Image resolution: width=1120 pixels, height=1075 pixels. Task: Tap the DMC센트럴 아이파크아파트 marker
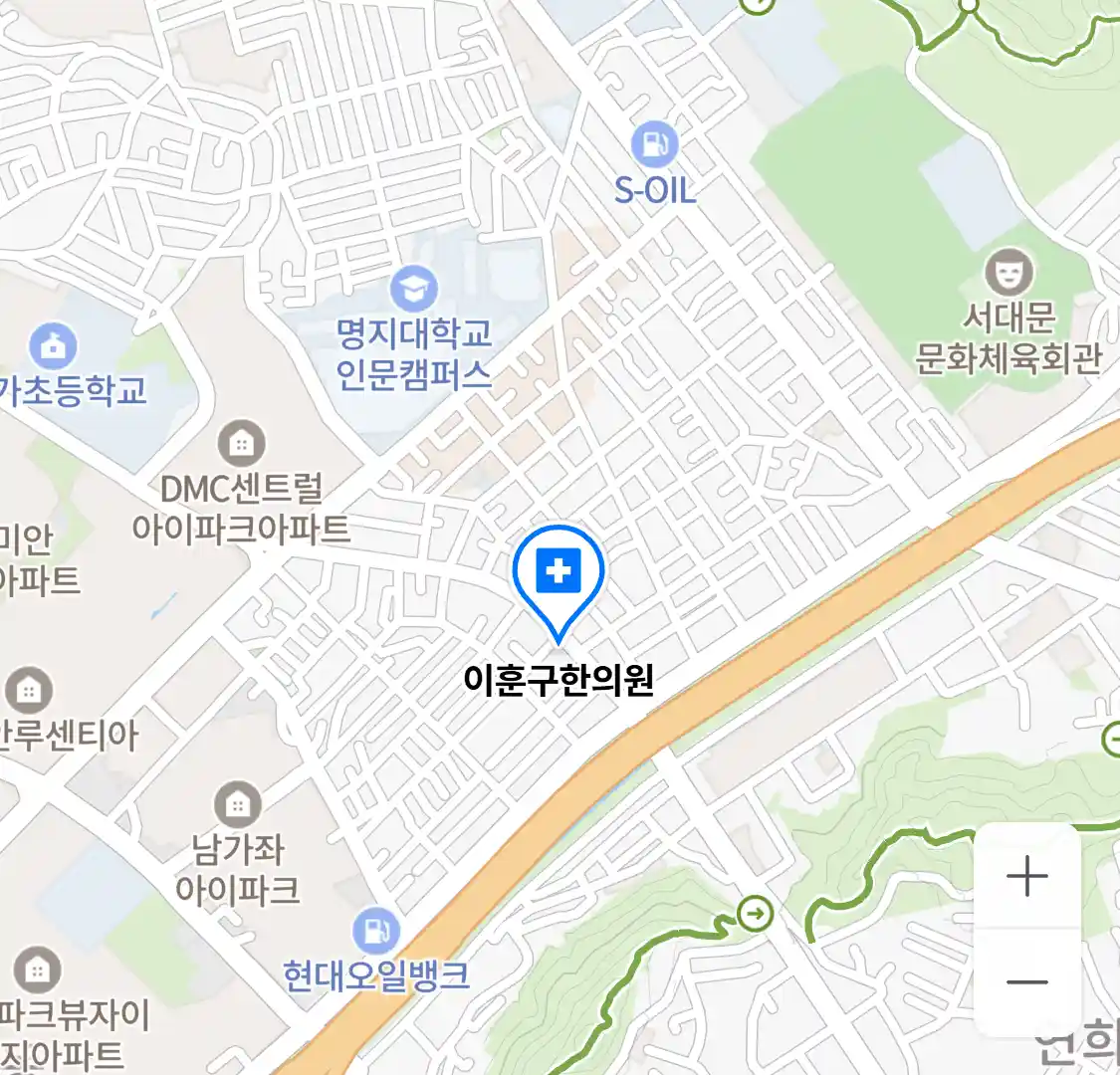(x=241, y=444)
